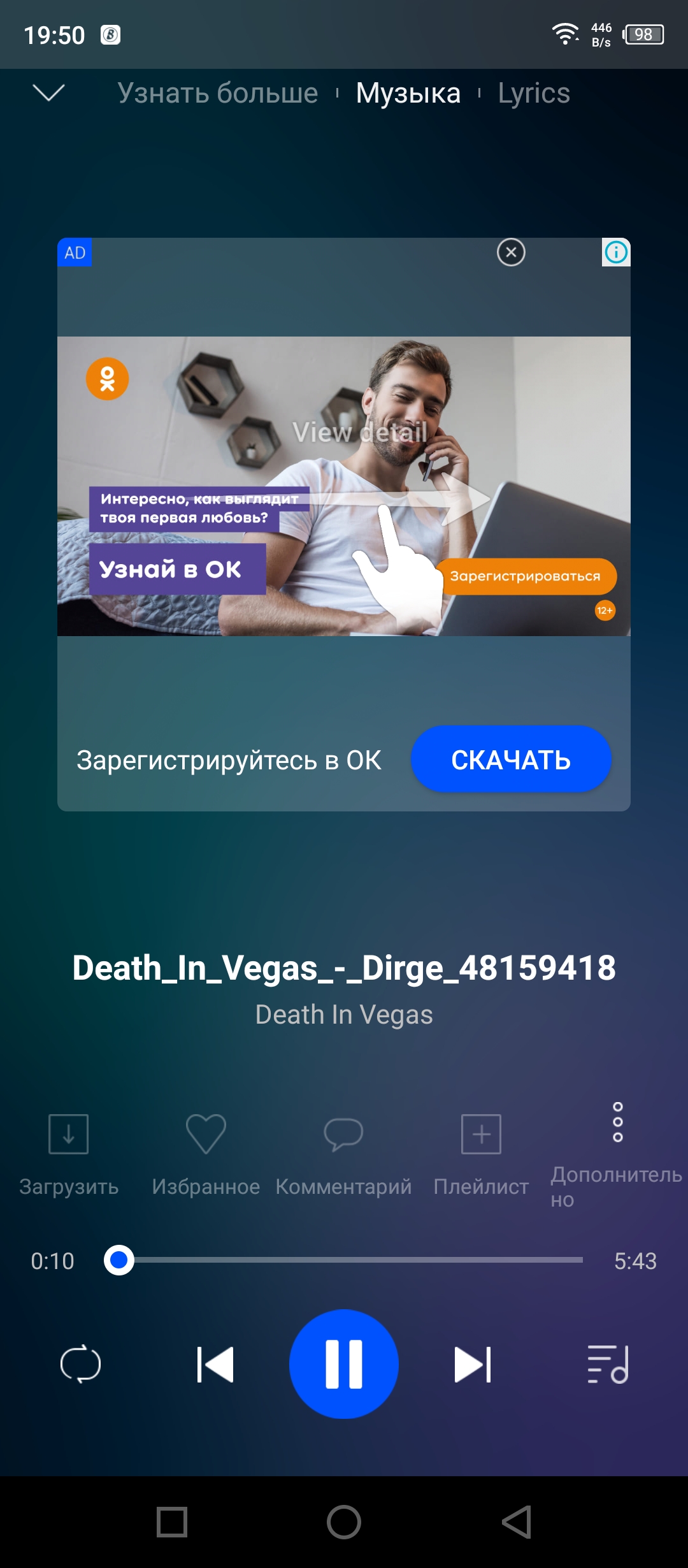
Task: Skip to the next track
Action: click(473, 1364)
